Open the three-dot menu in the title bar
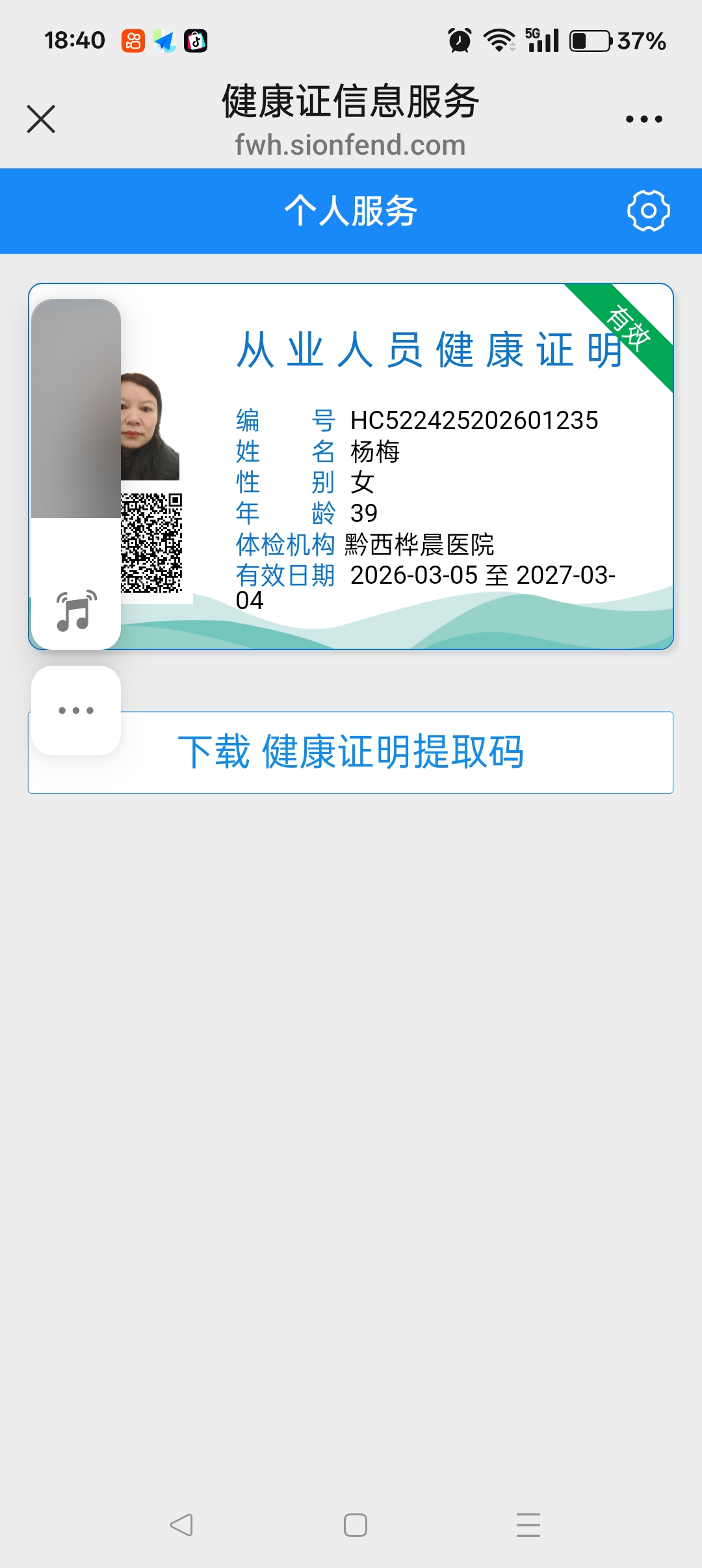This screenshot has height=1568, width=702. (x=643, y=119)
